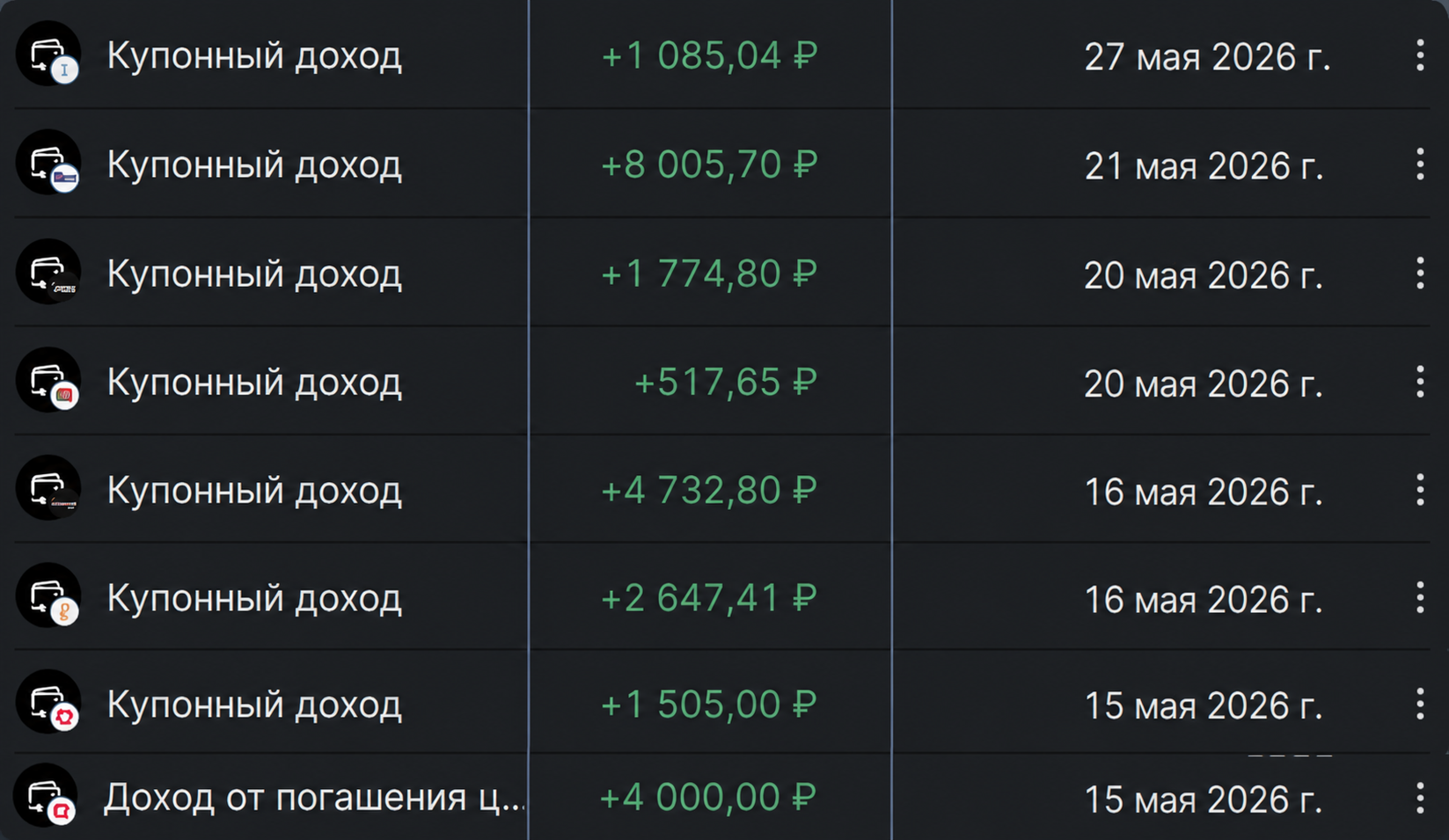This screenshot has width=1449, height=840.
Task: Tap the three-dot menu for the 21 мая operation
Action: click(1419, 164)
